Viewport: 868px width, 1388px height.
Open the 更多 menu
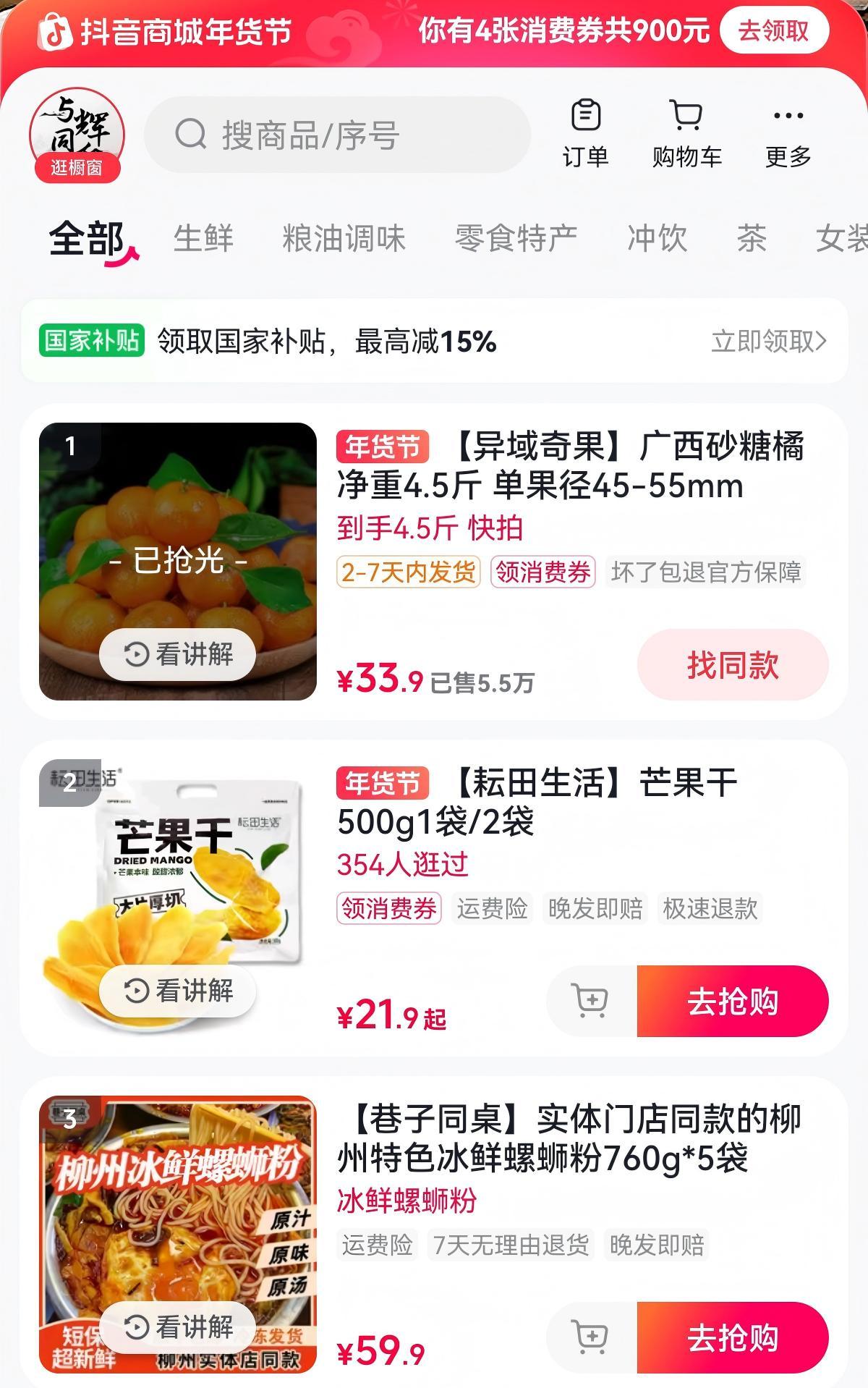pyautogui.click(x=788, y=135)
